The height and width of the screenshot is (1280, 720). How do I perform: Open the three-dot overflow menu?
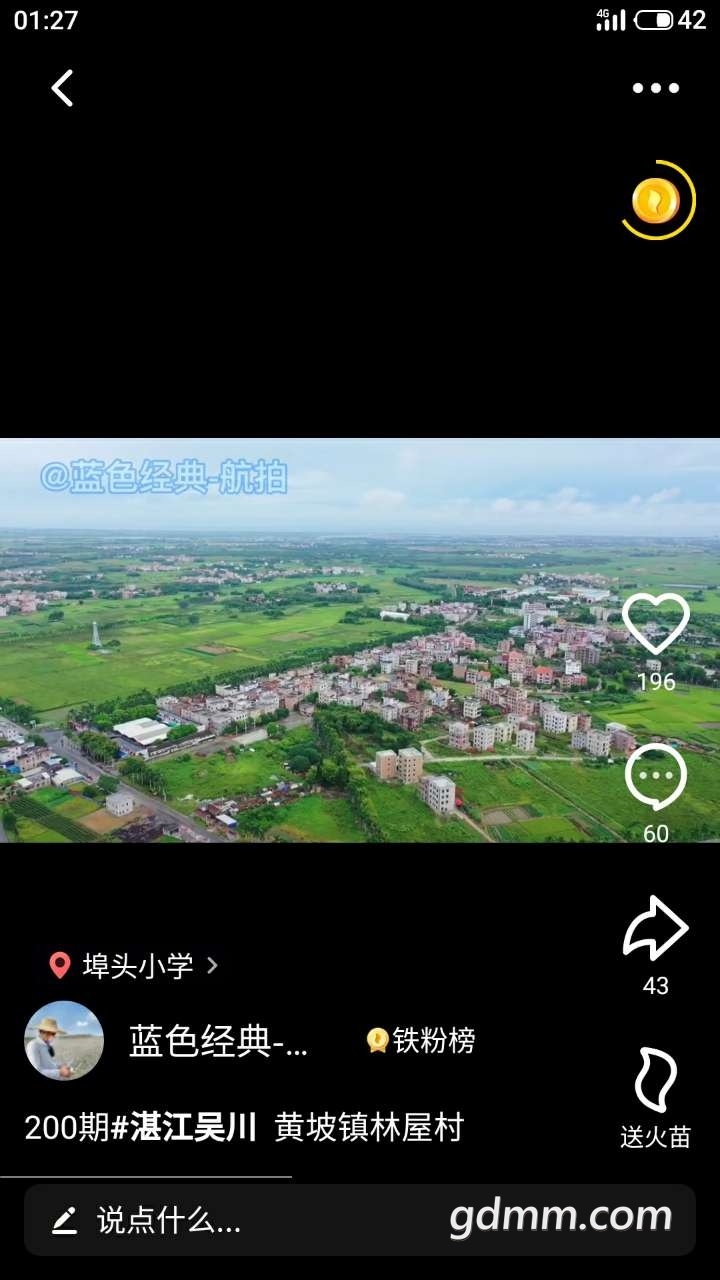655,88
